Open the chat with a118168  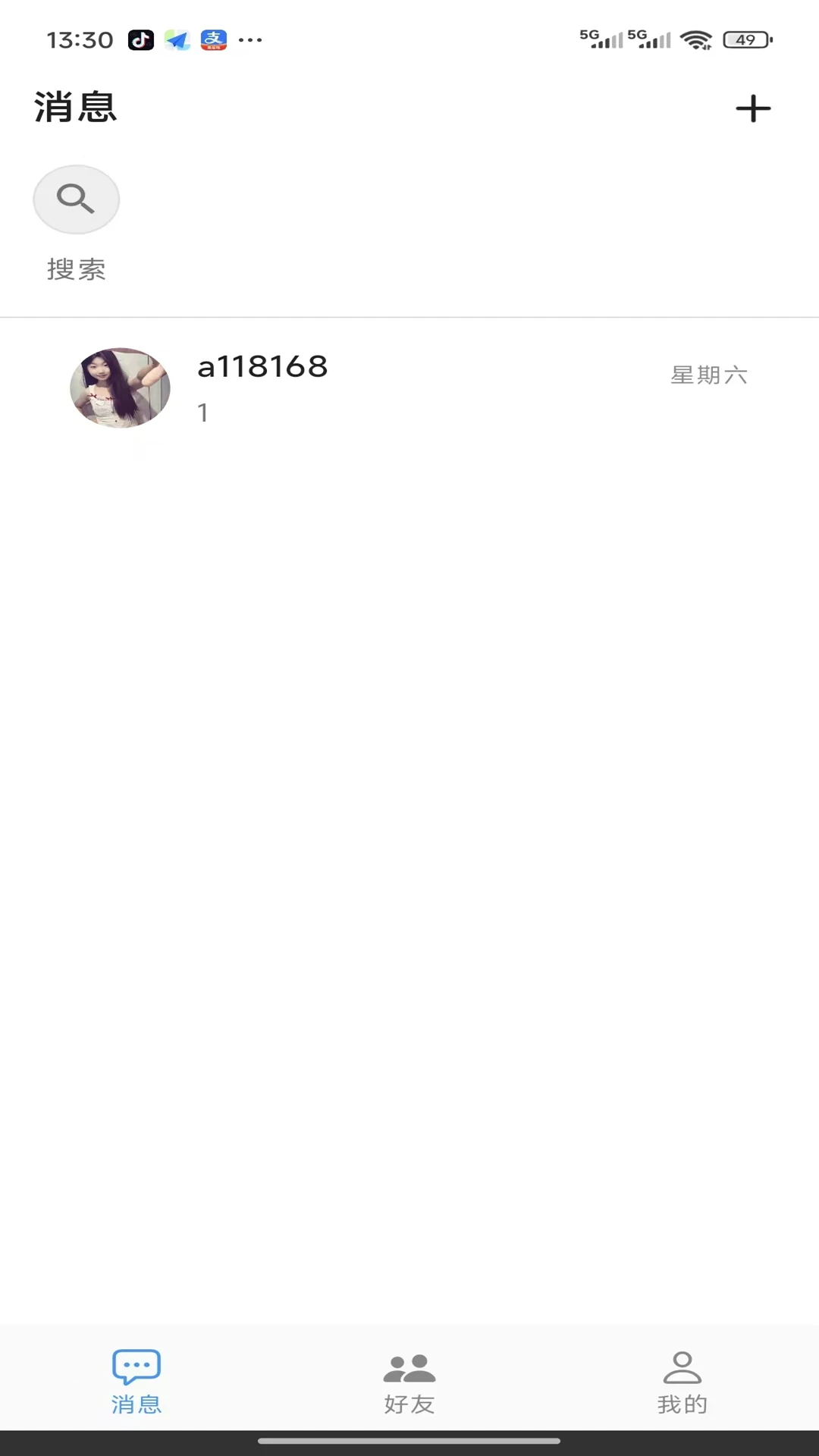(409, 388)
